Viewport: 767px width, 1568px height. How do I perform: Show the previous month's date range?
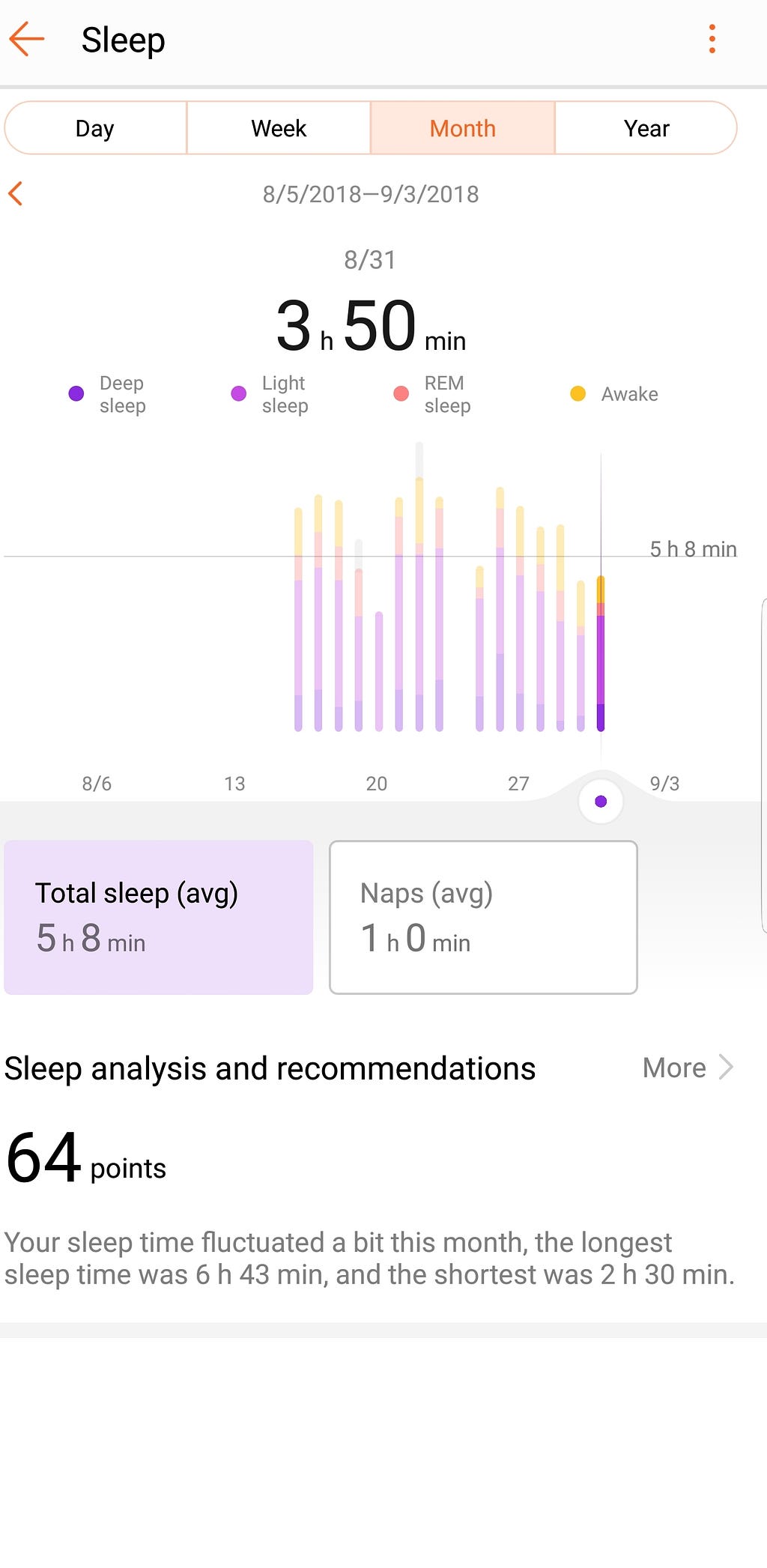pos(16,193)
